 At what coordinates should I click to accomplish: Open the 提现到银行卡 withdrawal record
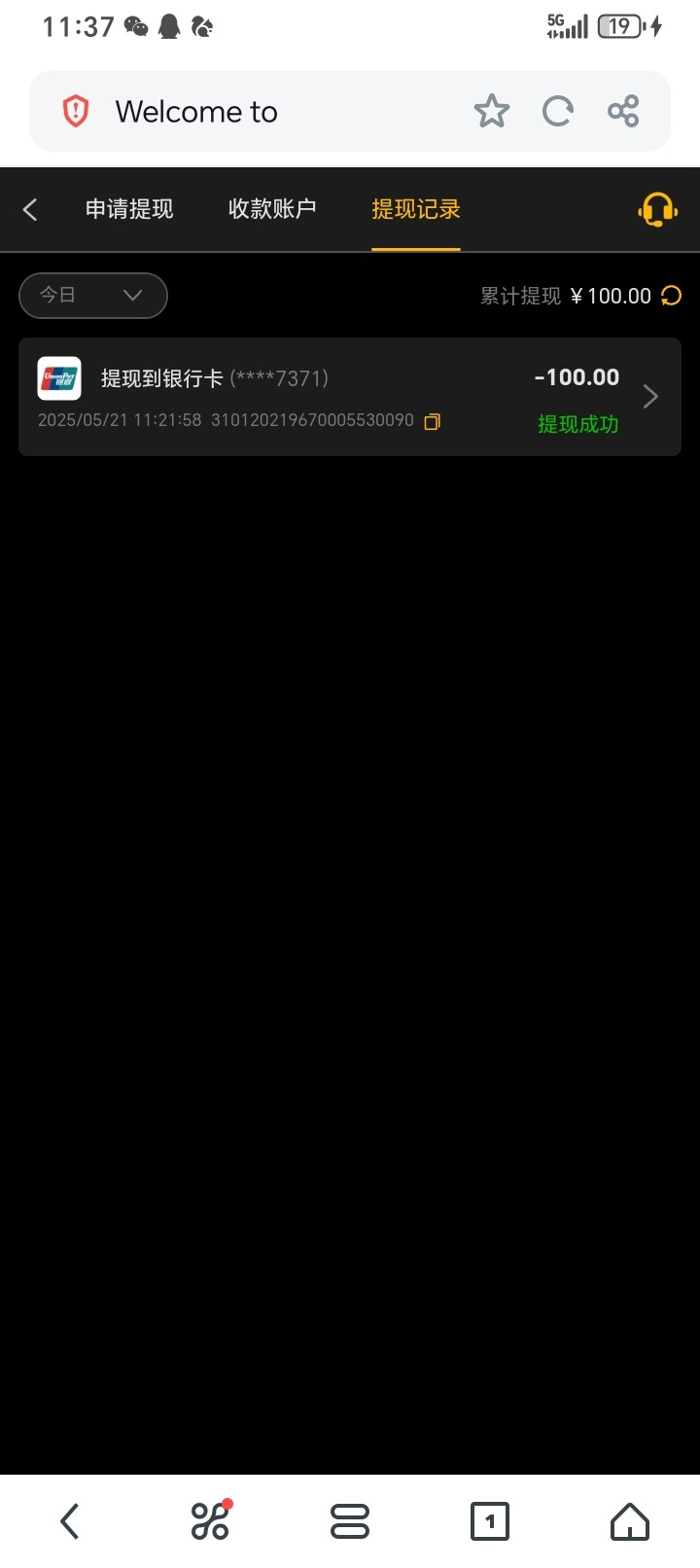(x=350, y=397)
